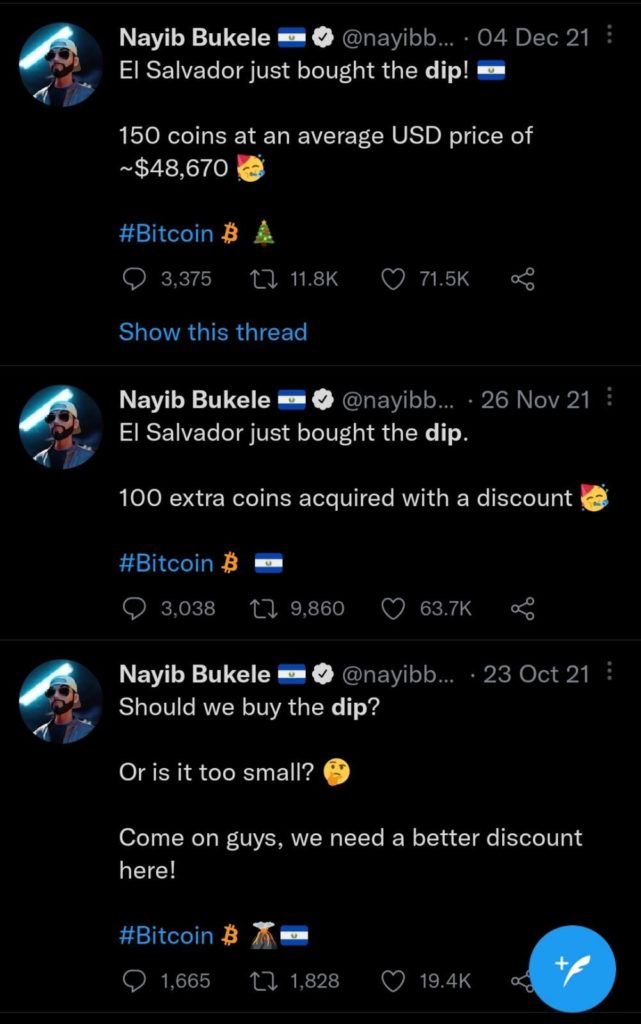Retweet the 04 Dec 21 tweet
Viewport: 641px width, 1024px height.
261,280
